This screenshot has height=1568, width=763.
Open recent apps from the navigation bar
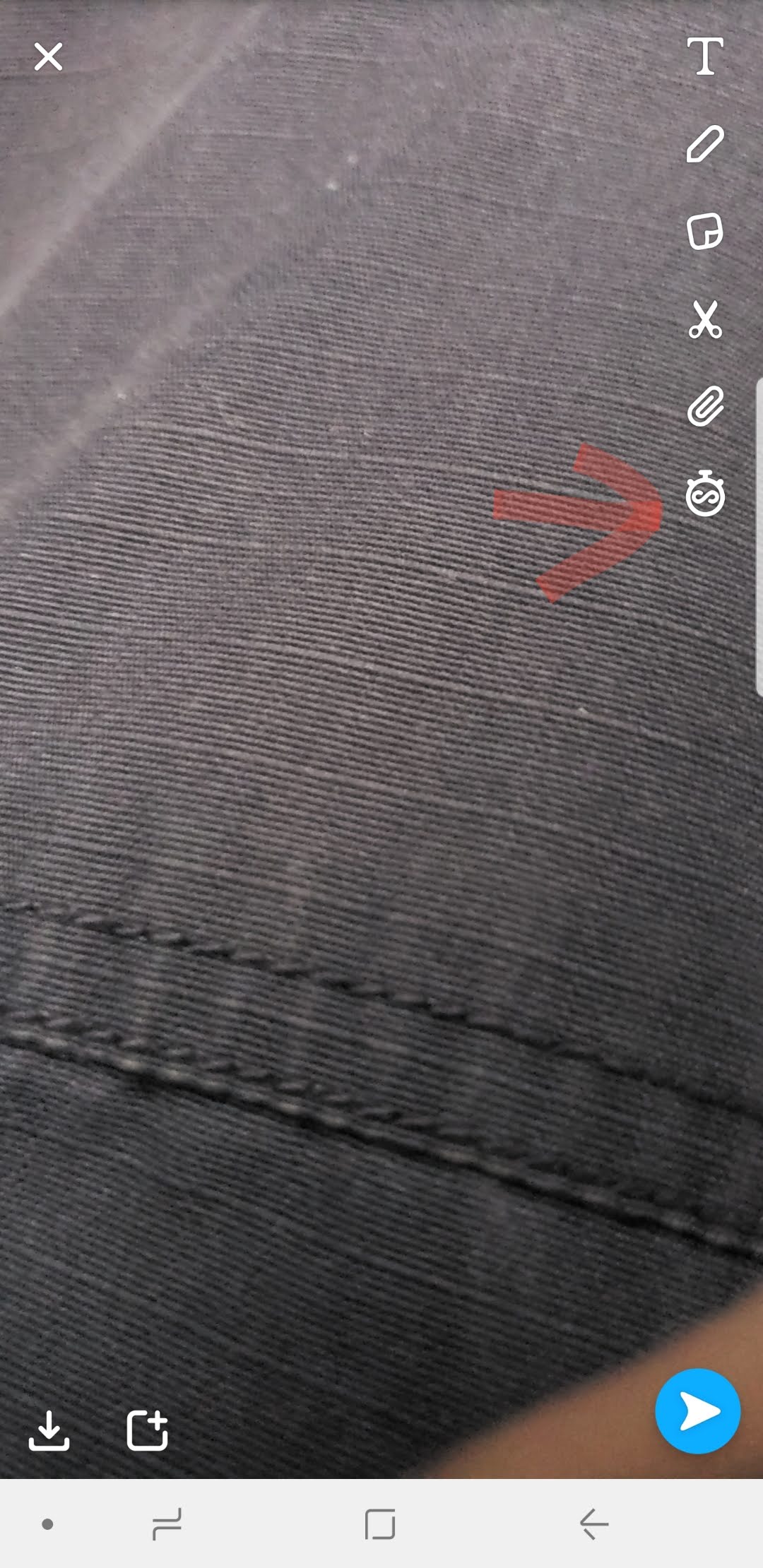(167, 1524)
